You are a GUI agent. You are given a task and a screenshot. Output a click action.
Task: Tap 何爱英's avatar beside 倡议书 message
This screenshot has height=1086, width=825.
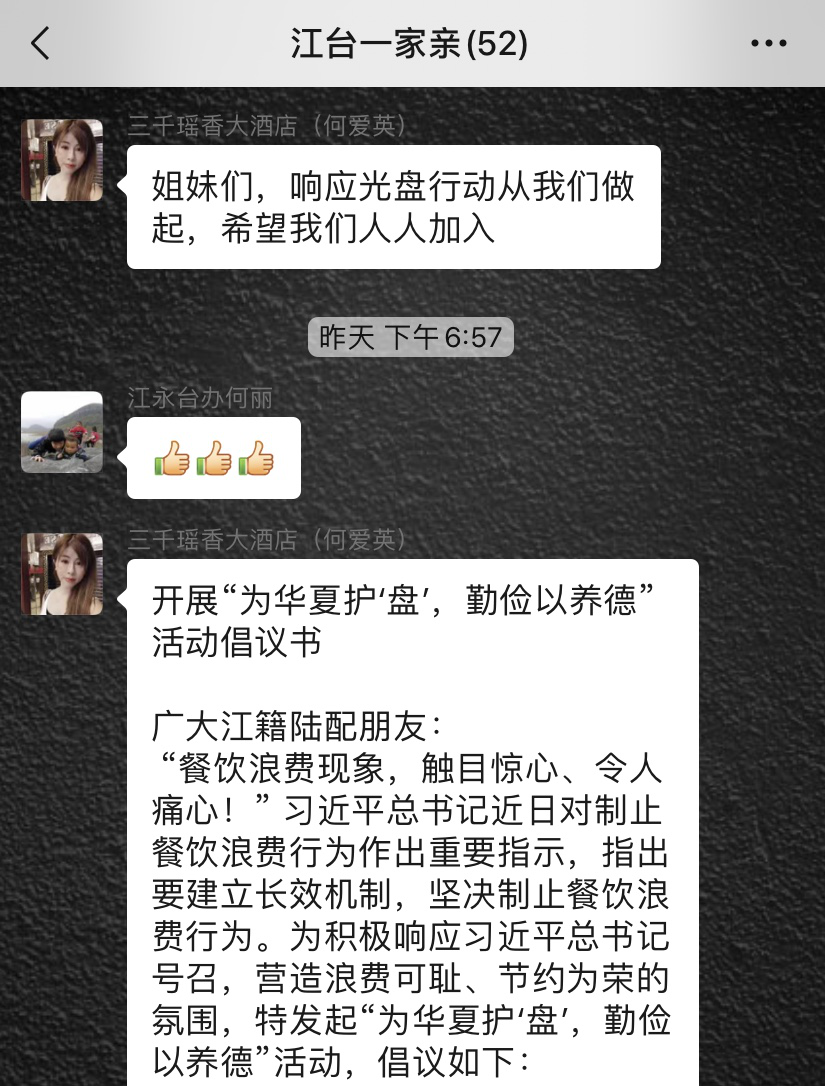pos(62,574)
